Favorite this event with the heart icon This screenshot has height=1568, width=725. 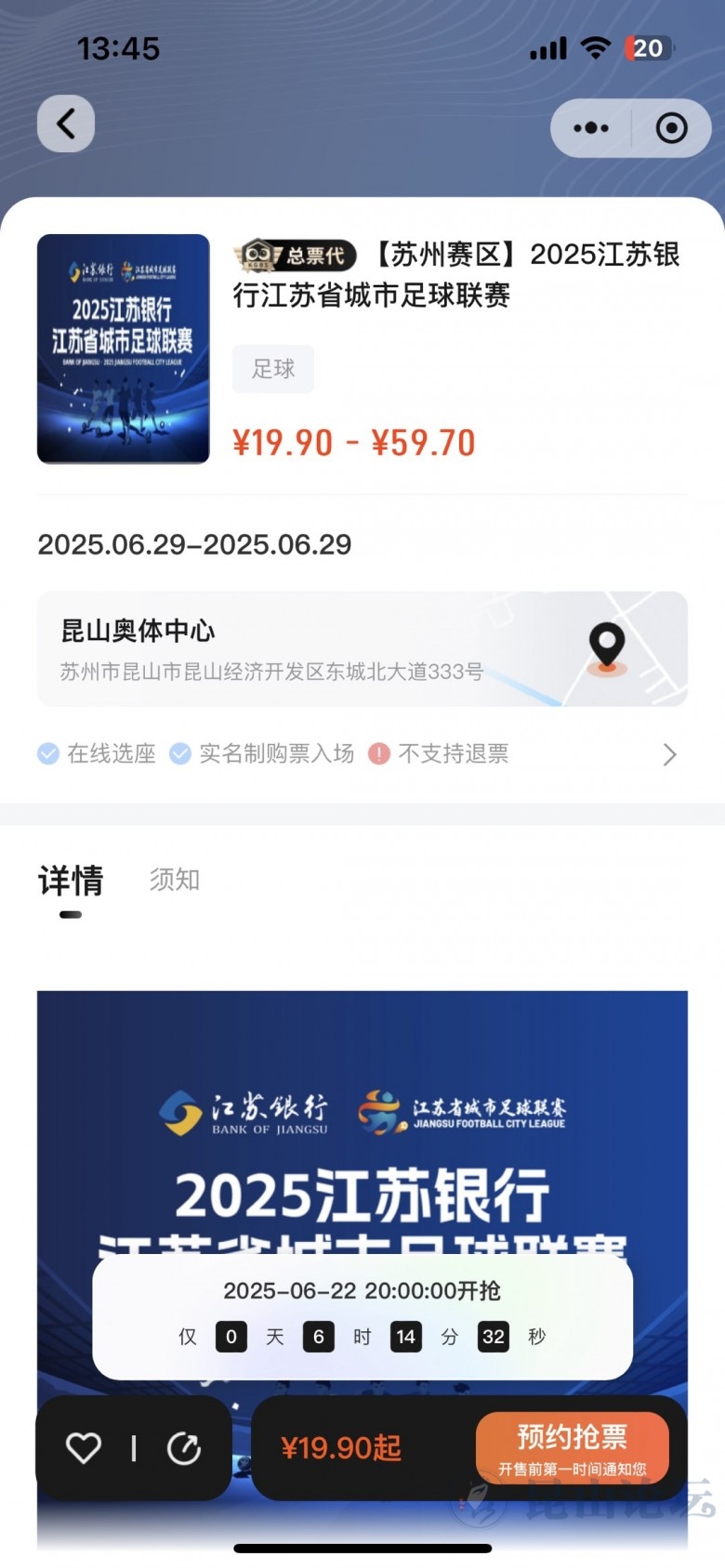click(x=84, y=1447)
